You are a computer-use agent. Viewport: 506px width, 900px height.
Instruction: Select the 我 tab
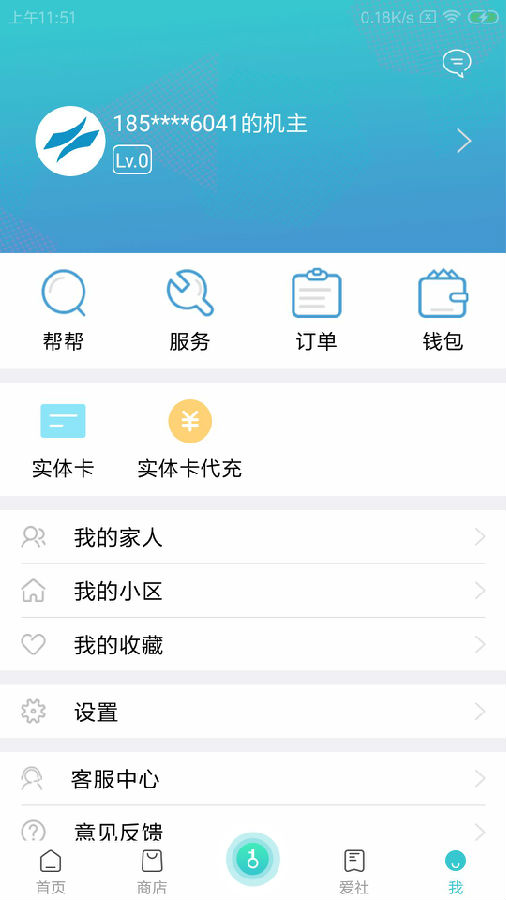point(456,871)
